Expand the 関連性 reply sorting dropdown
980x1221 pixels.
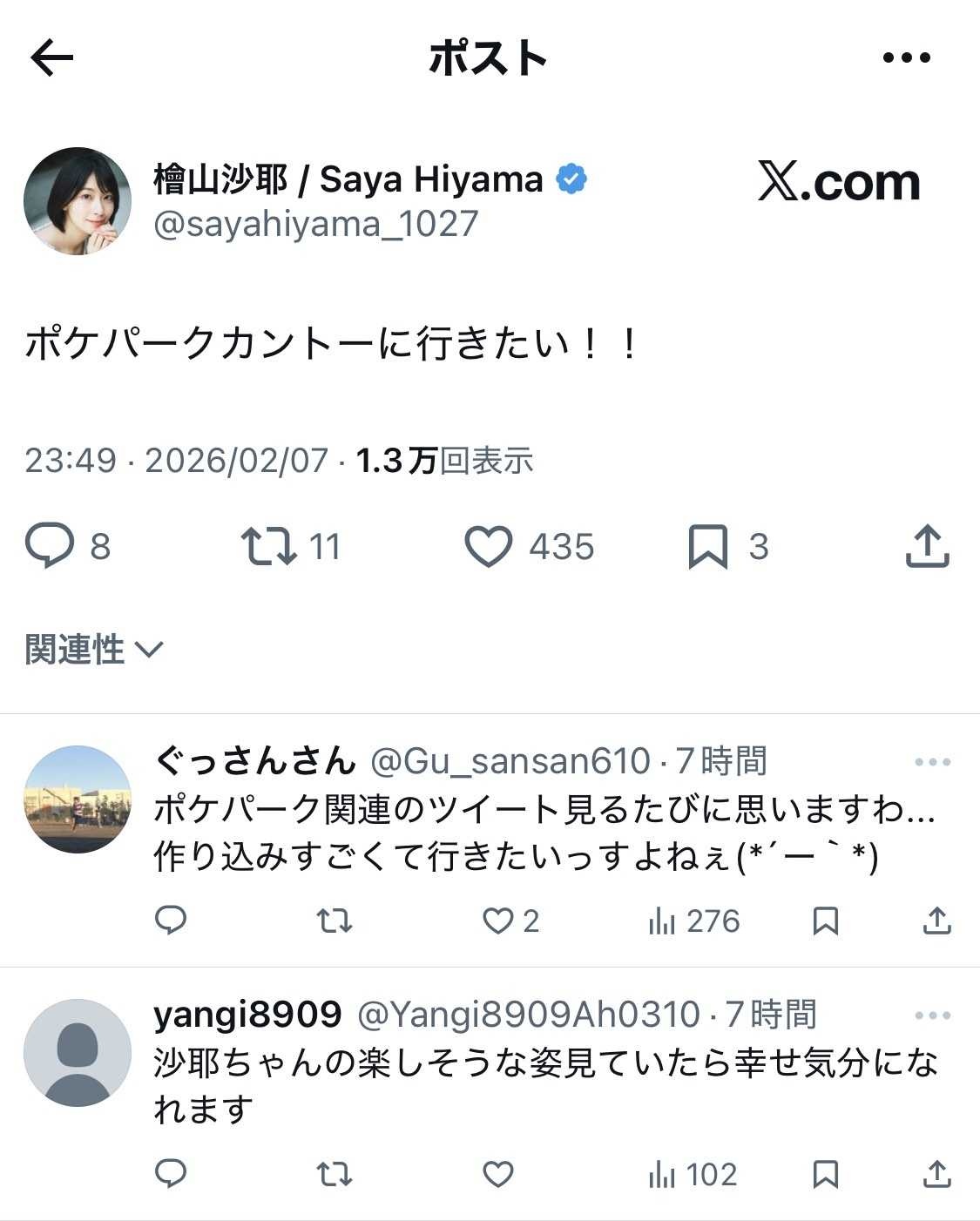pyautogui.click(x=94, y=650)
